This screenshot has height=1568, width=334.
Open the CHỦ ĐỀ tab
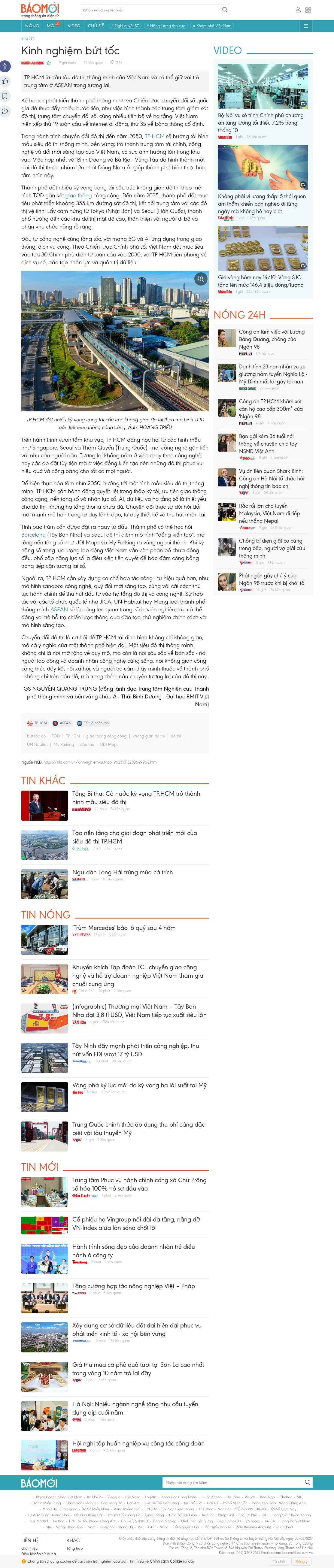tap(96, 26)
